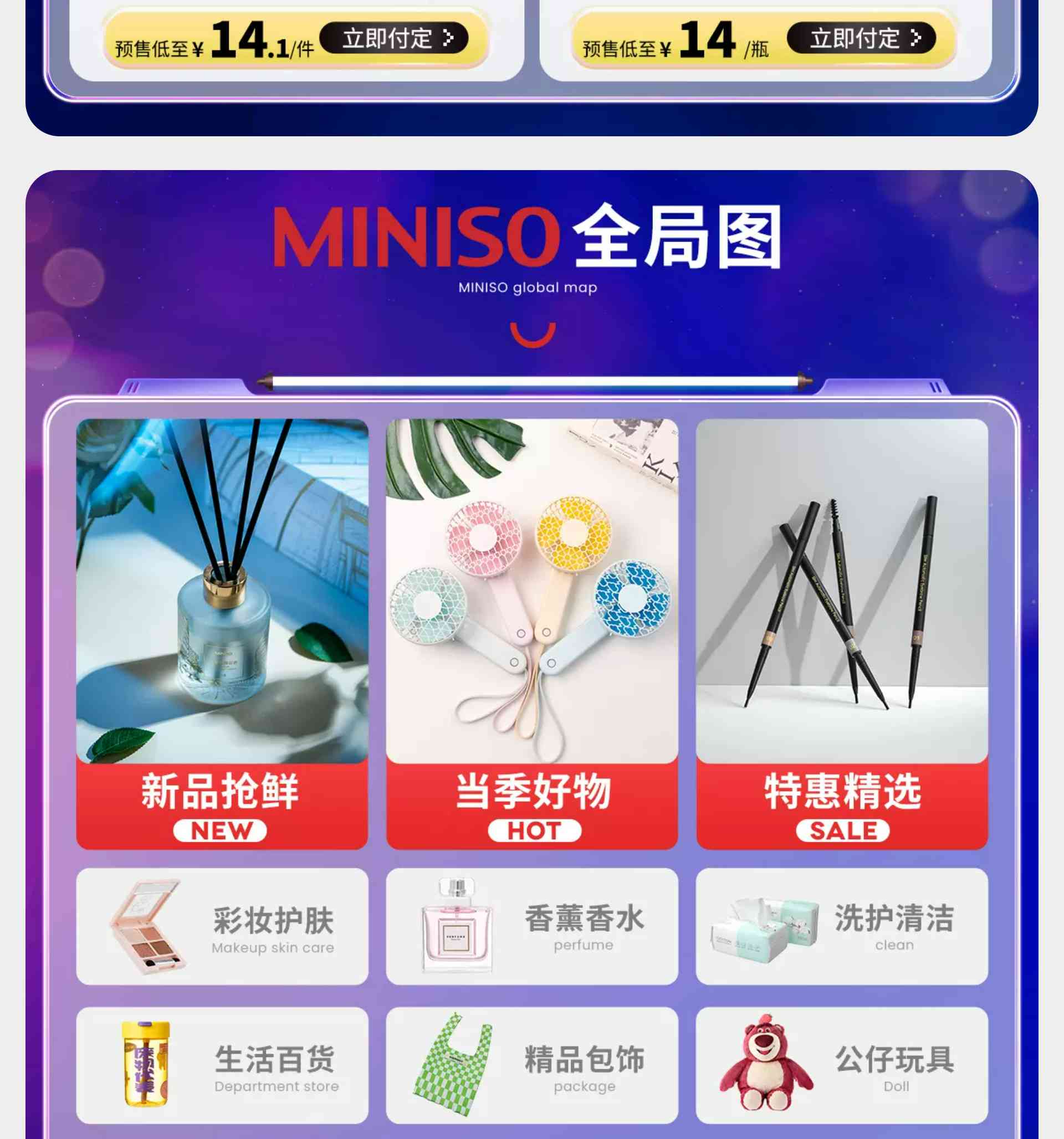Open the 特惠精选 SALE tile
Viewport: 1064px width, 1139px height.
[x=842, y=634]
